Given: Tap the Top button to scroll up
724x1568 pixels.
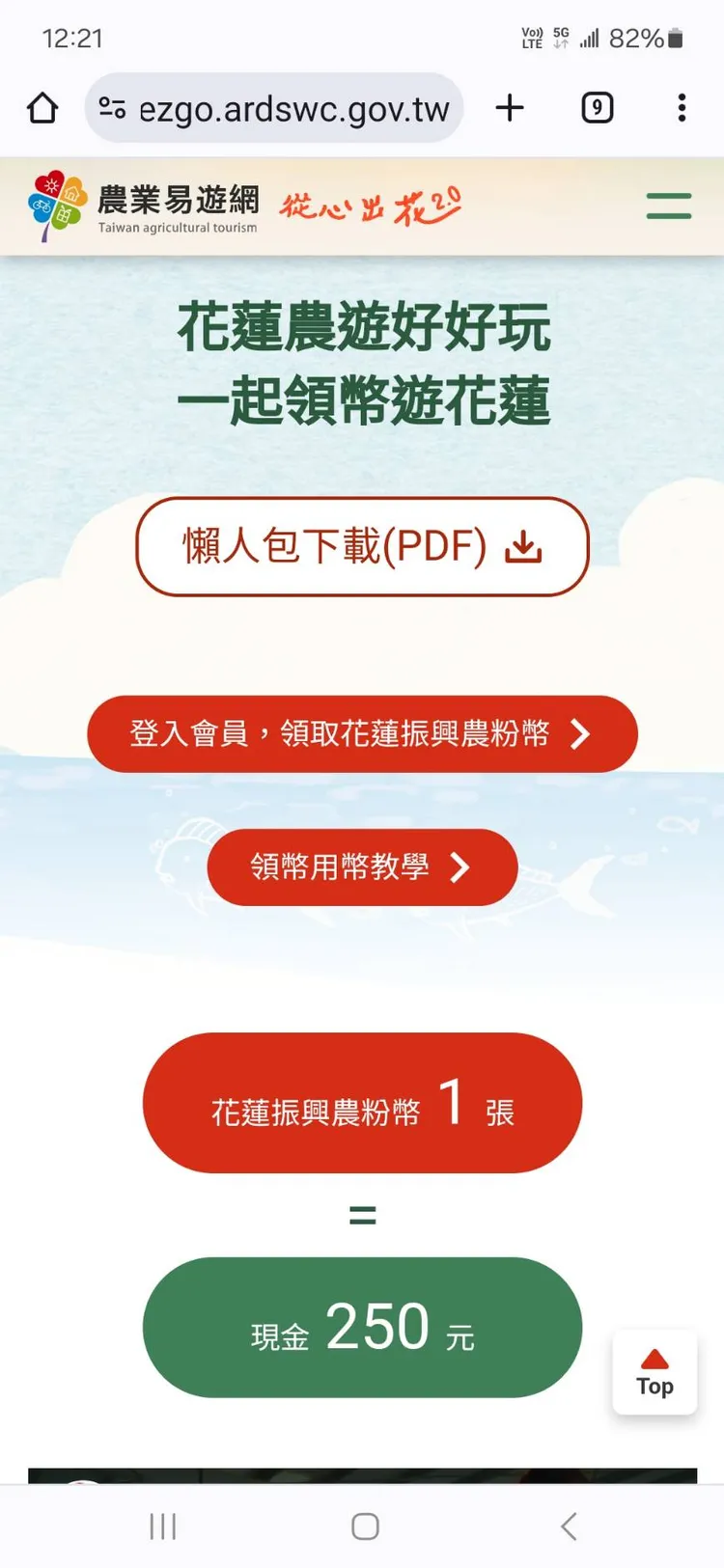Looking at the screenshot, I should 654,1373.
